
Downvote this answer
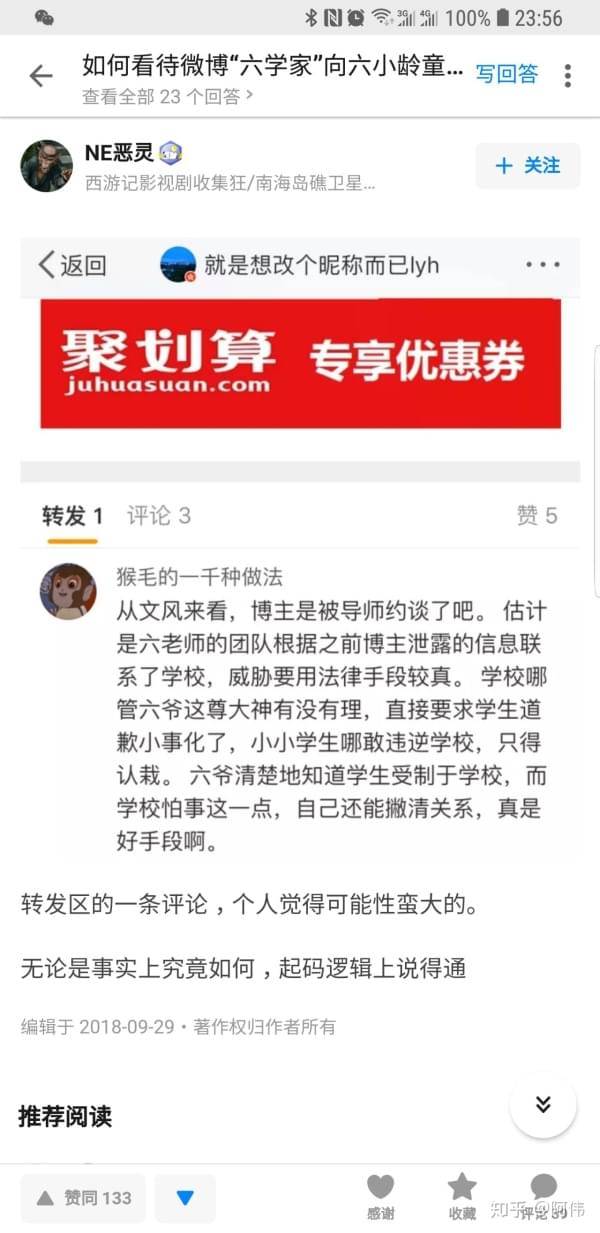pos(185,1198)
